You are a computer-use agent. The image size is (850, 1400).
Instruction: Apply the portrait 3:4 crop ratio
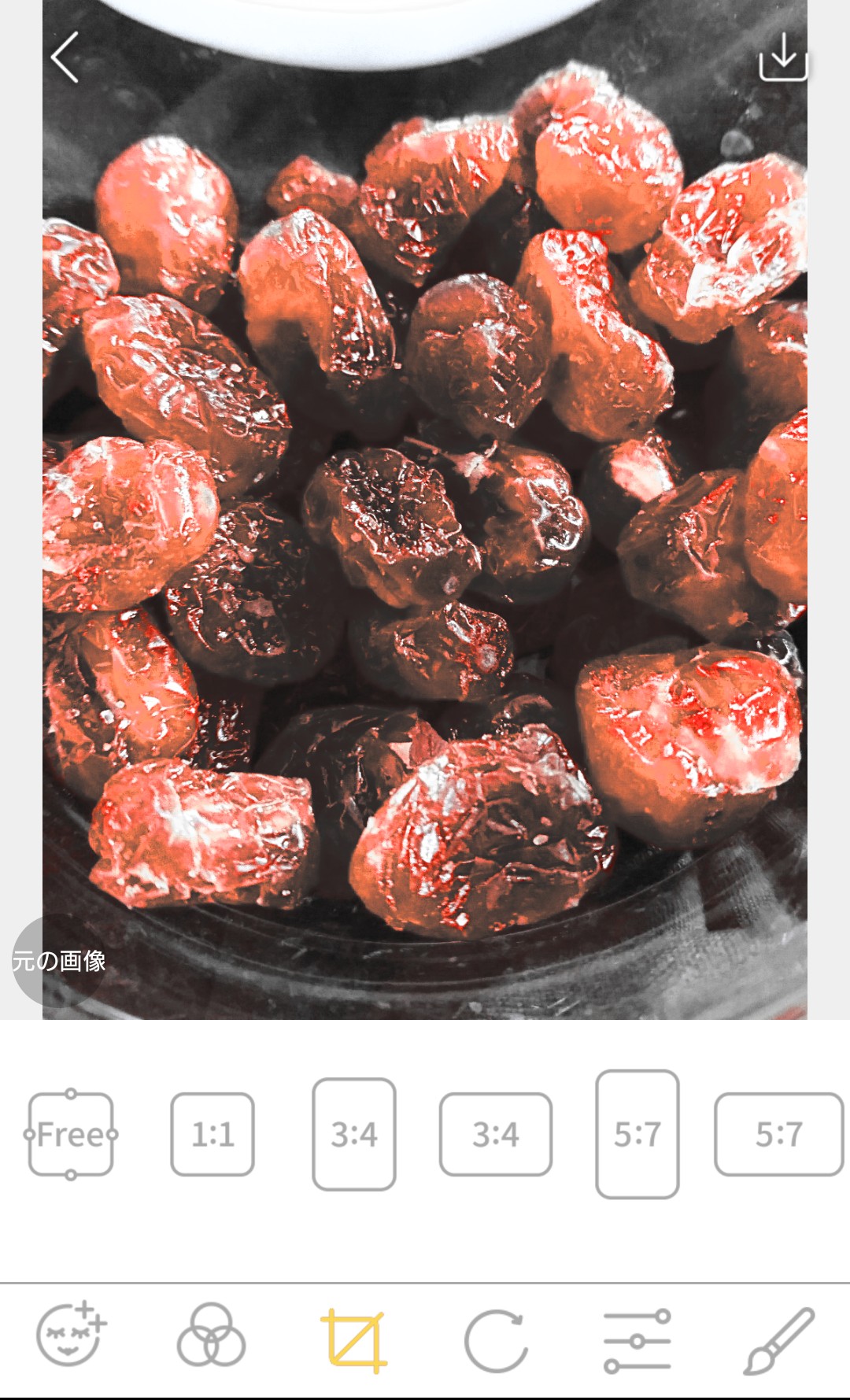(354, 1134)
